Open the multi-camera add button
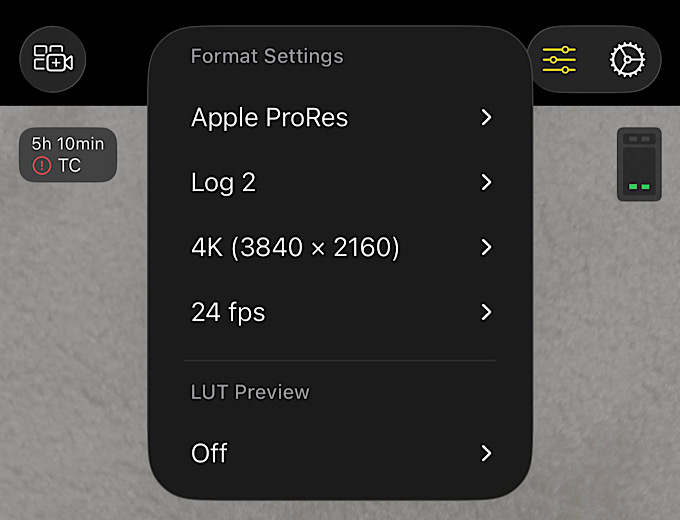Screen dimensions: 680x520 pos(53,59)
